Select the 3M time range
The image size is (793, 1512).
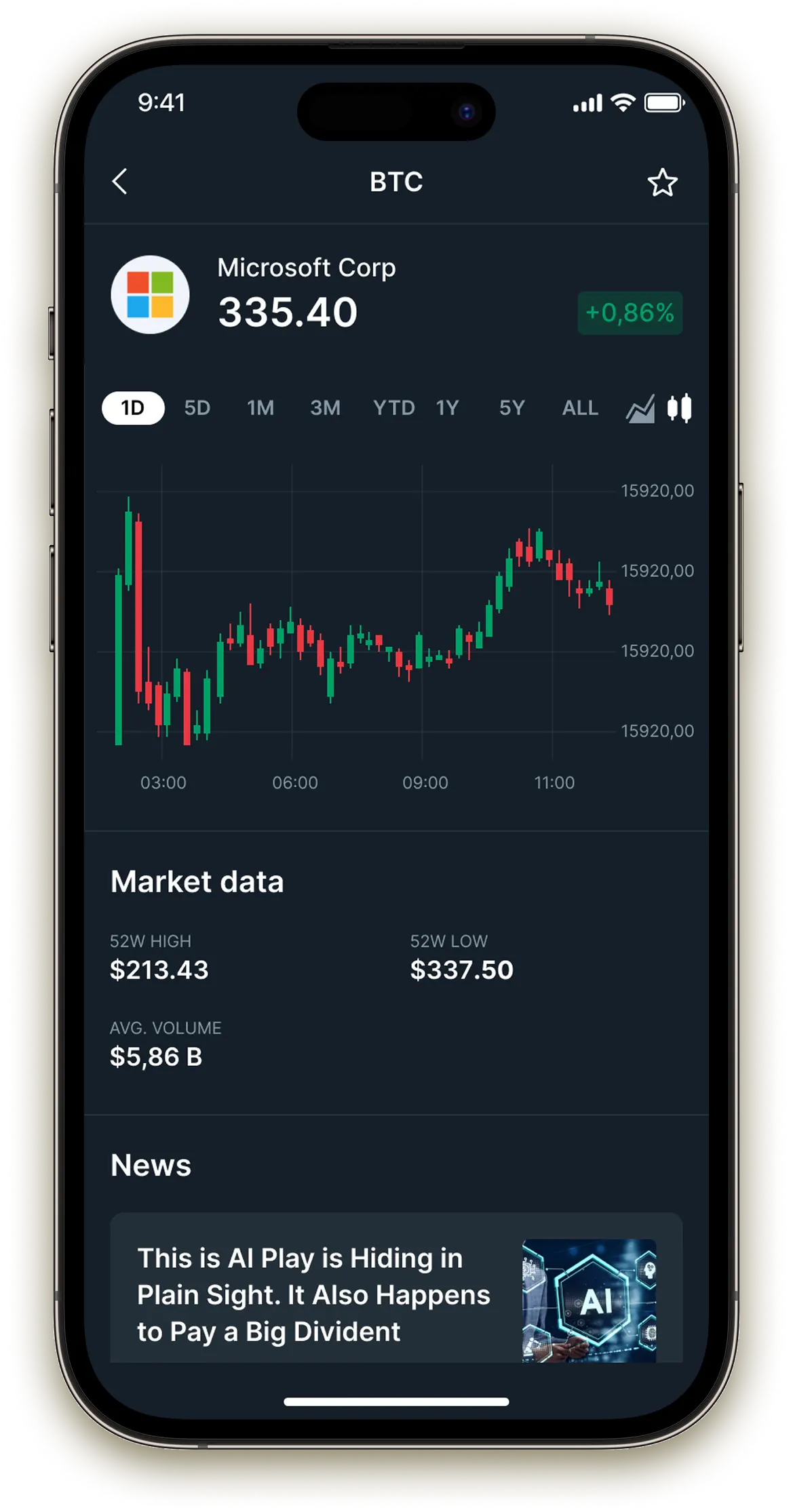[325, 407]
